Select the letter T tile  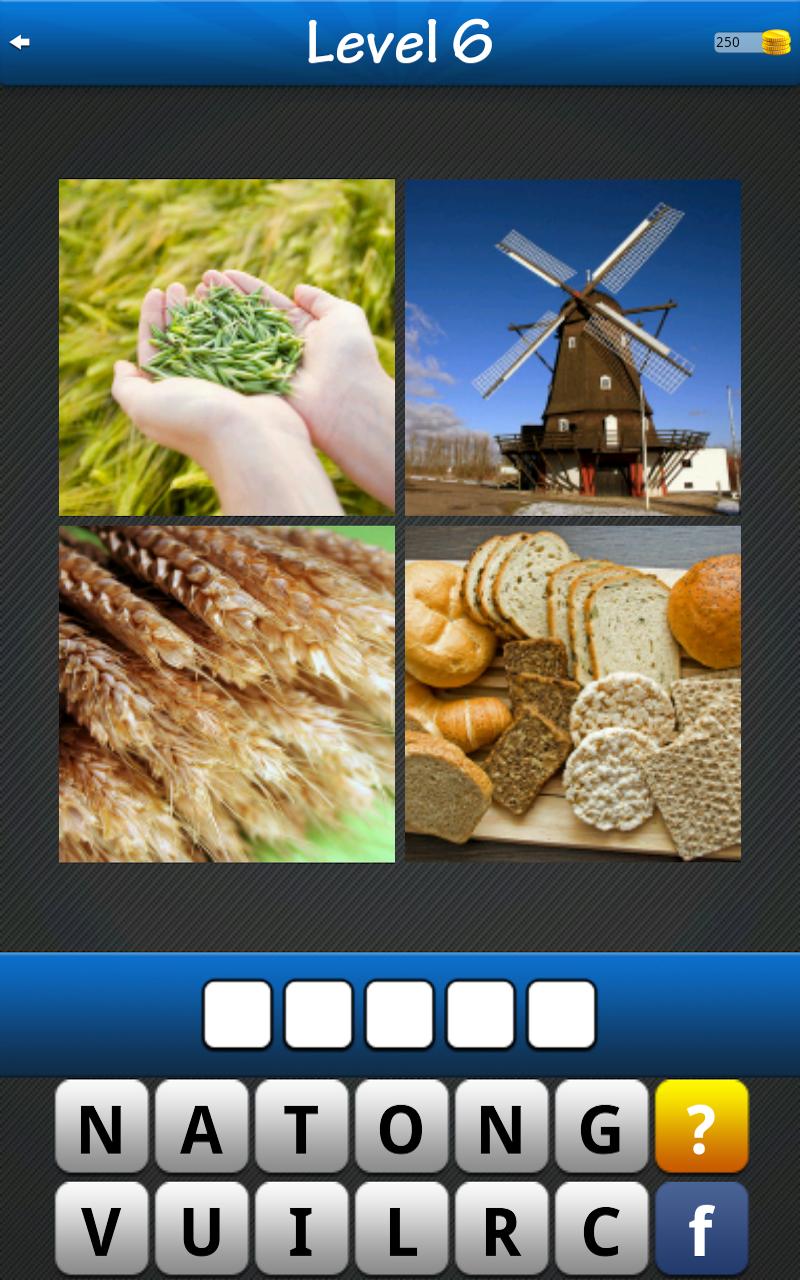pyautogui.click(x=301, y=1126)
